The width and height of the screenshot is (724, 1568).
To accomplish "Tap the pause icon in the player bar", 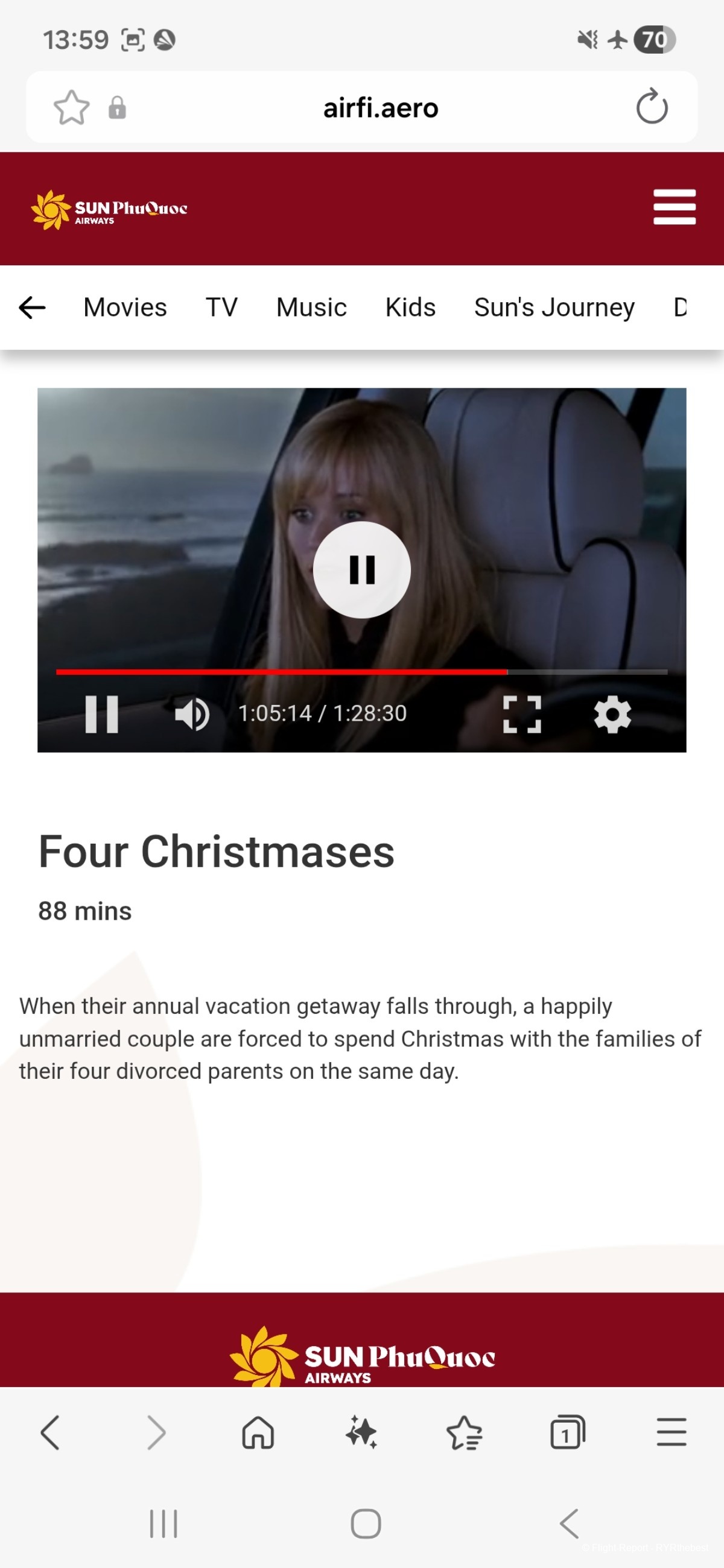I will 101,713.
